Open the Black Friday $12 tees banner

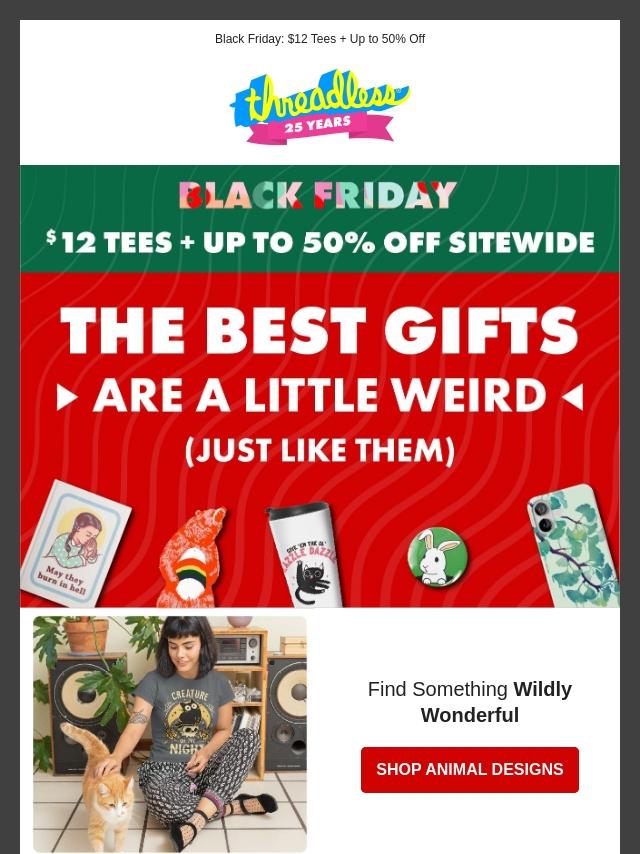pos(319,219)
